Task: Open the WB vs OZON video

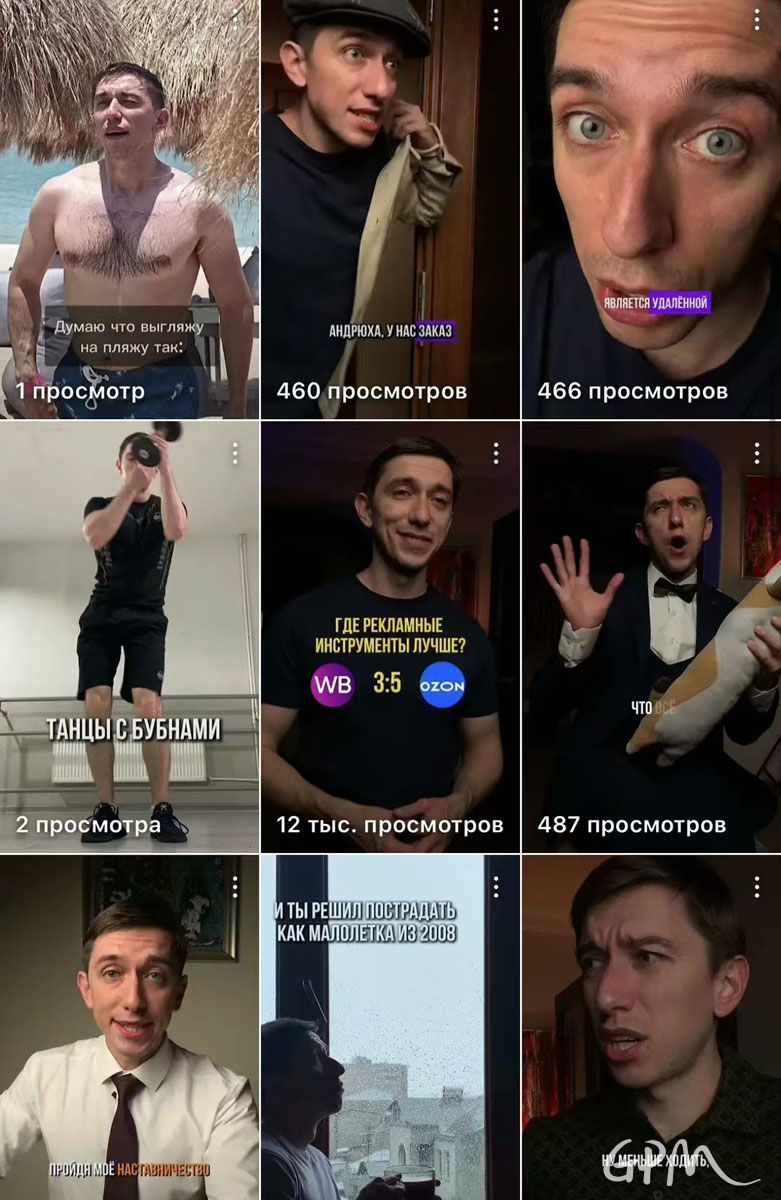Action: point(390,640)
